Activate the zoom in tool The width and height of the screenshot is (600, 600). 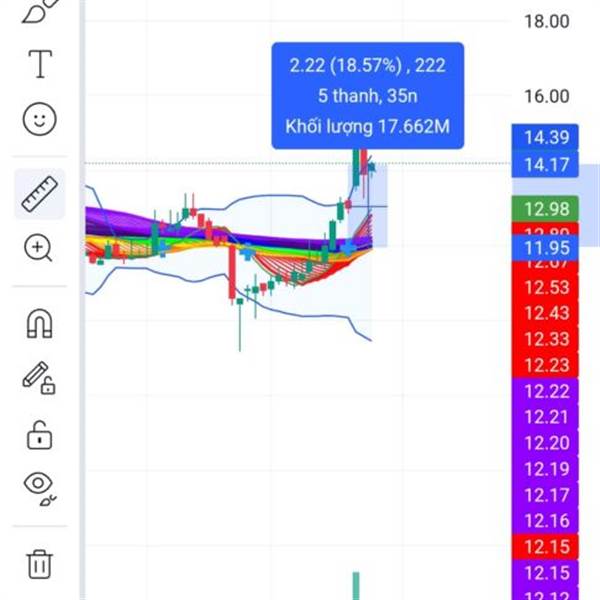point(39,248)
